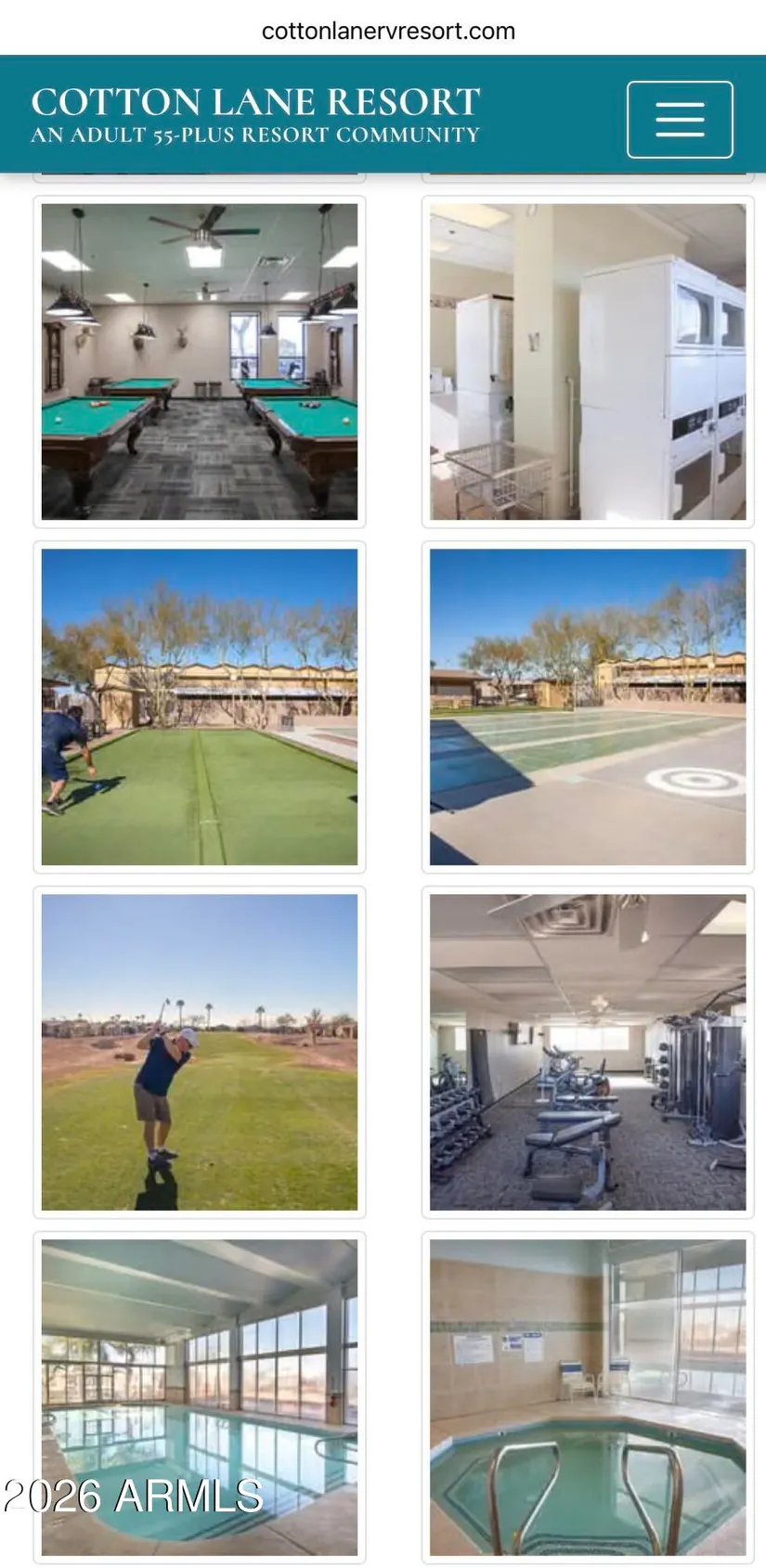Screen dimensions: 766x1568
Task: Tap the Cotton Lane Resort site title
Action: pos(255,102)
